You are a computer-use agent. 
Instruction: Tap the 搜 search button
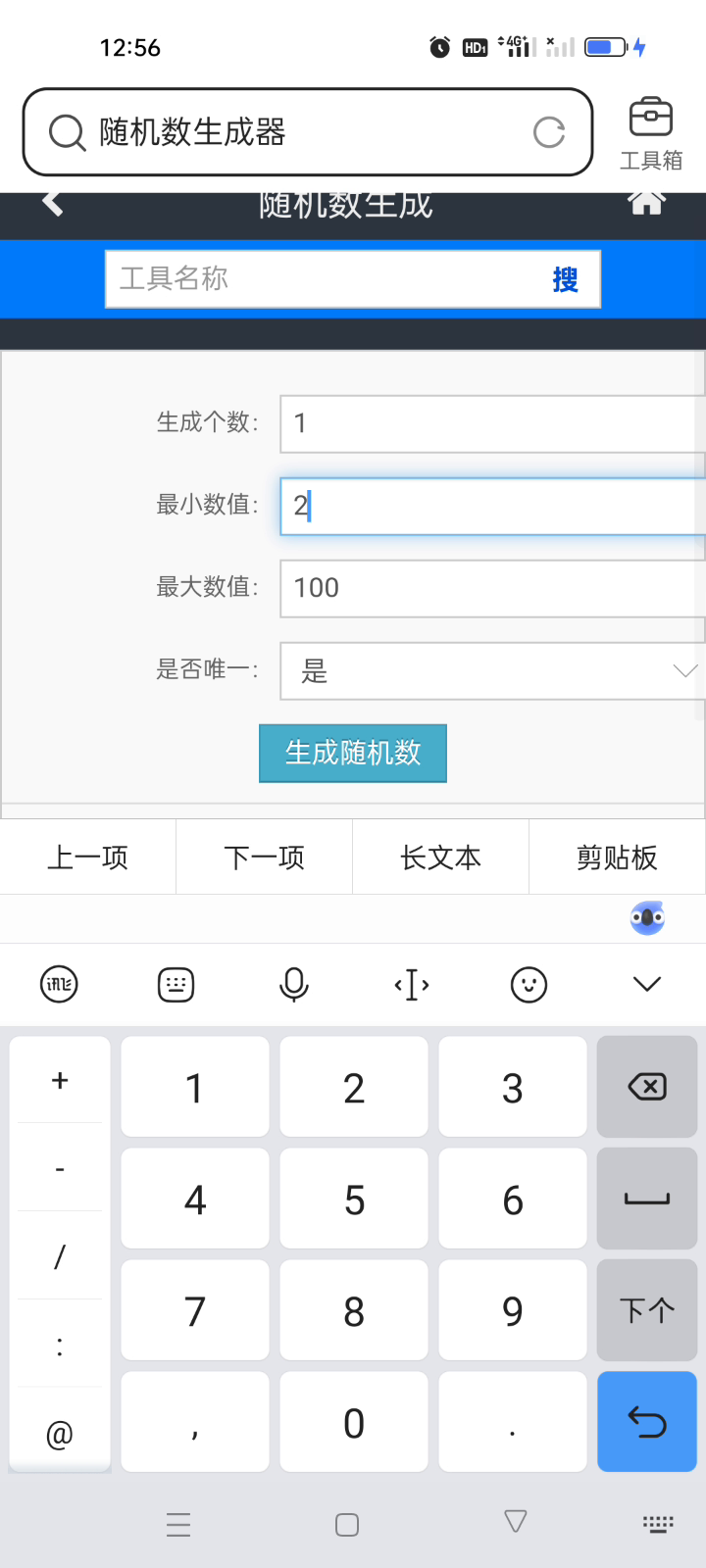pyautogui.click(x=565, y=279)
